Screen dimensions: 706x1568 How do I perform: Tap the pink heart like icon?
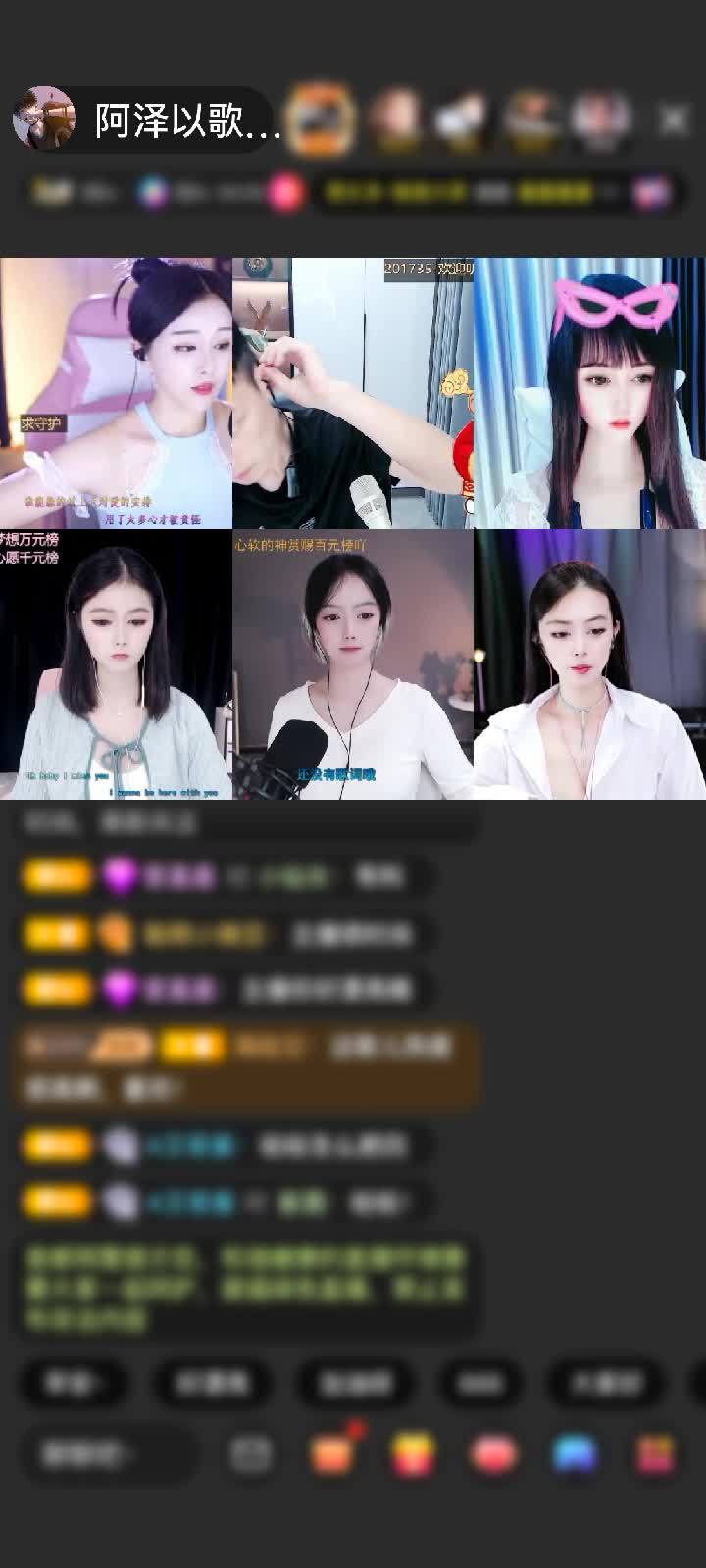pyautogui.click(x=493, y=1453)
